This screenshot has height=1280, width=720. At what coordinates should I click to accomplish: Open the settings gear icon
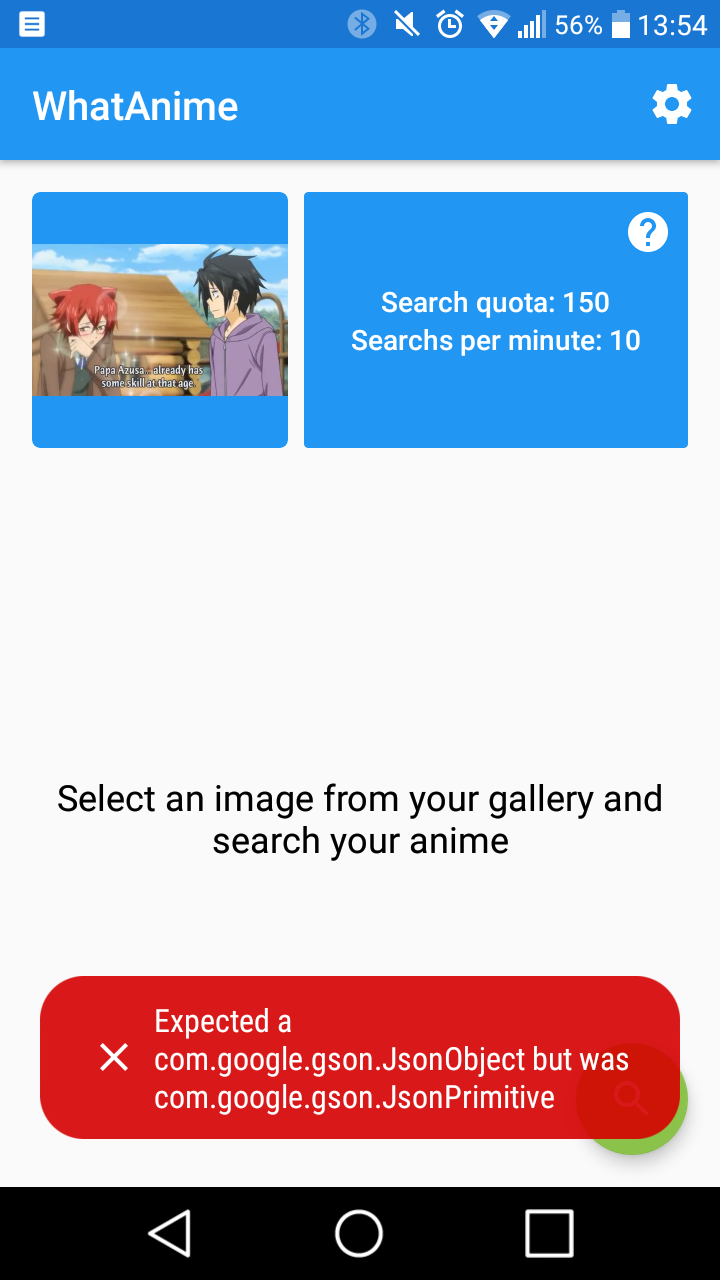click(x=672, y=104)
